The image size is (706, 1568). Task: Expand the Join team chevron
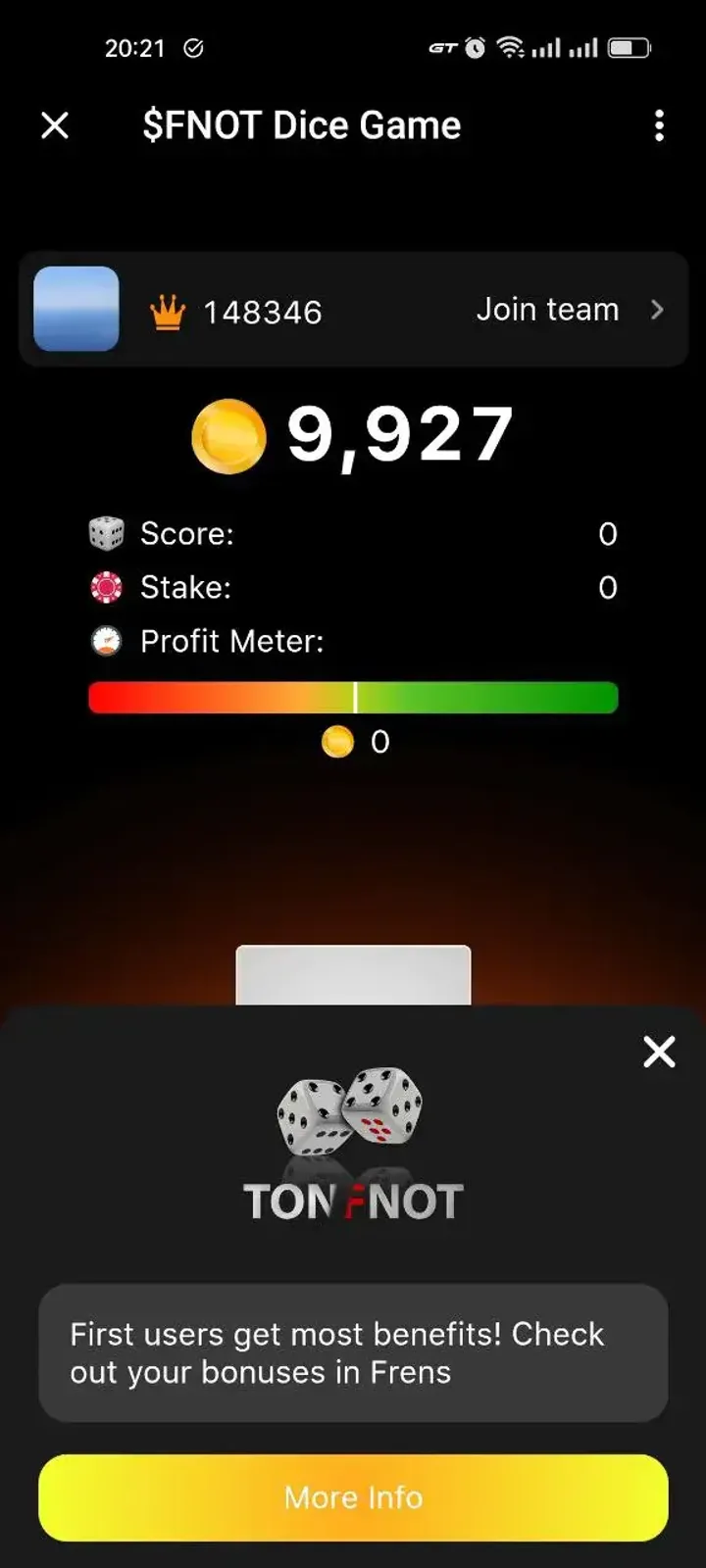click(658, 311)
